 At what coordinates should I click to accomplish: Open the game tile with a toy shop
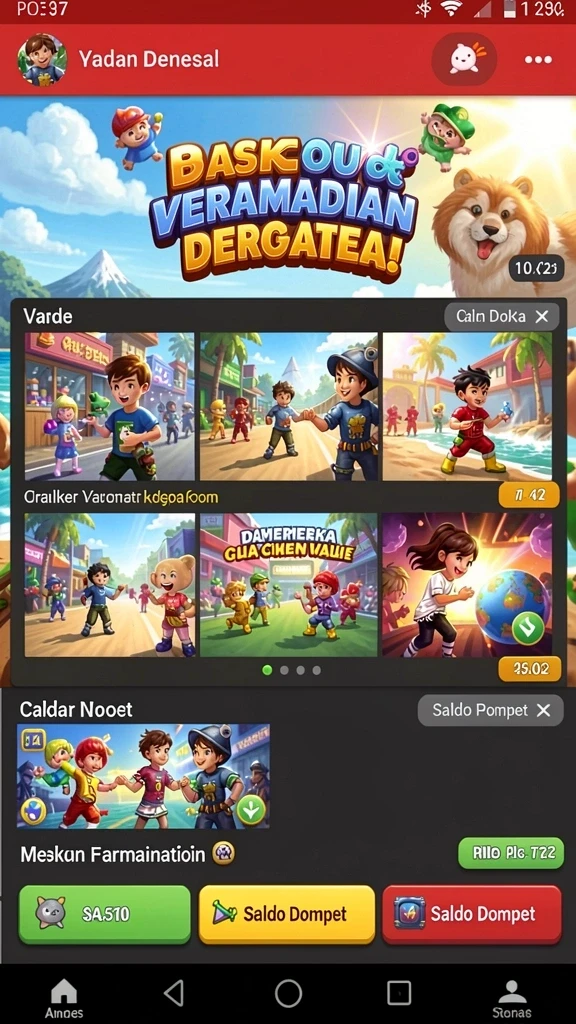pyautogui.click(x=110, y=406)
